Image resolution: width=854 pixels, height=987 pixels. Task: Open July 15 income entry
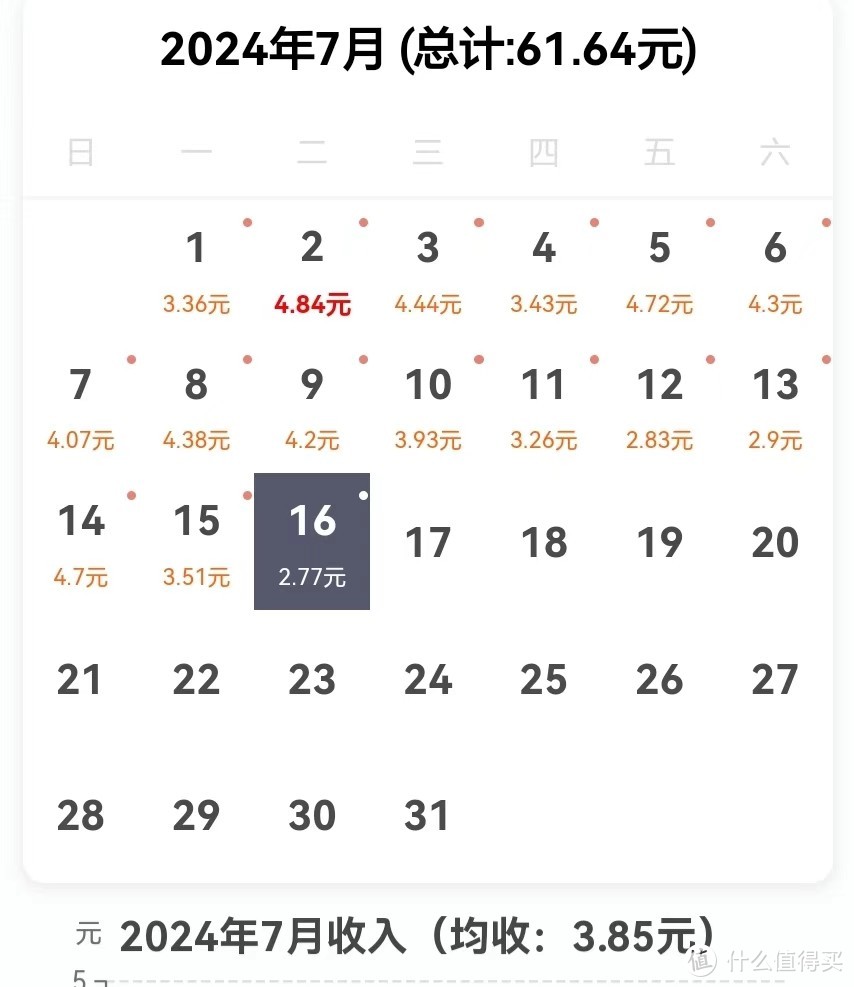pyautogui.click(x=196, y=542)
